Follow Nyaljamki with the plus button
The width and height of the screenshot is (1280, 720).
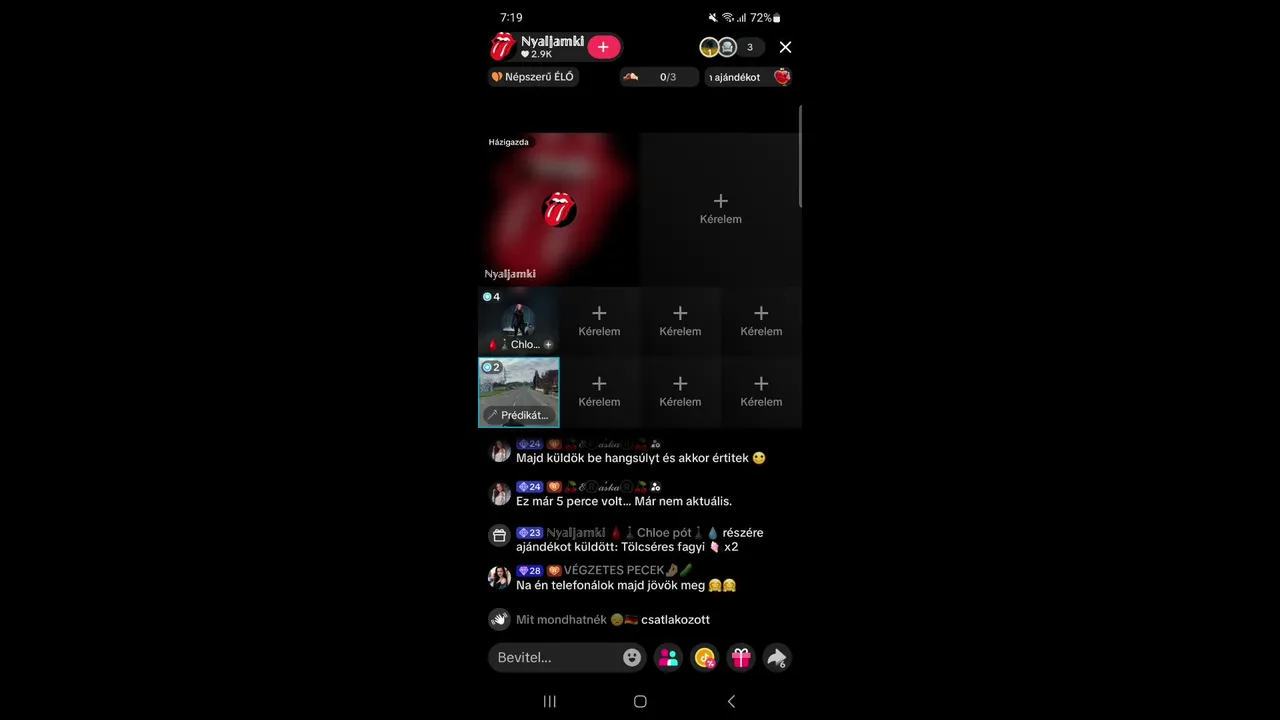click(x=603, y=47)
